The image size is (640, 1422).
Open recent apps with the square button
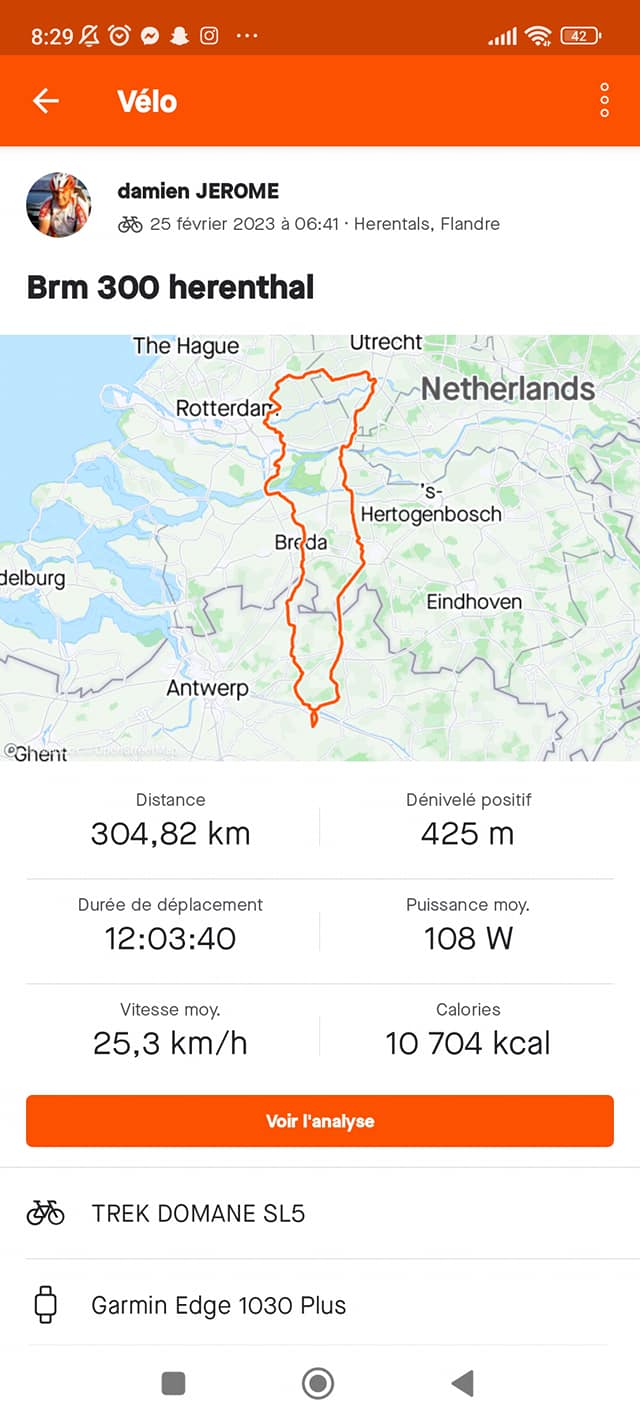174,1383
